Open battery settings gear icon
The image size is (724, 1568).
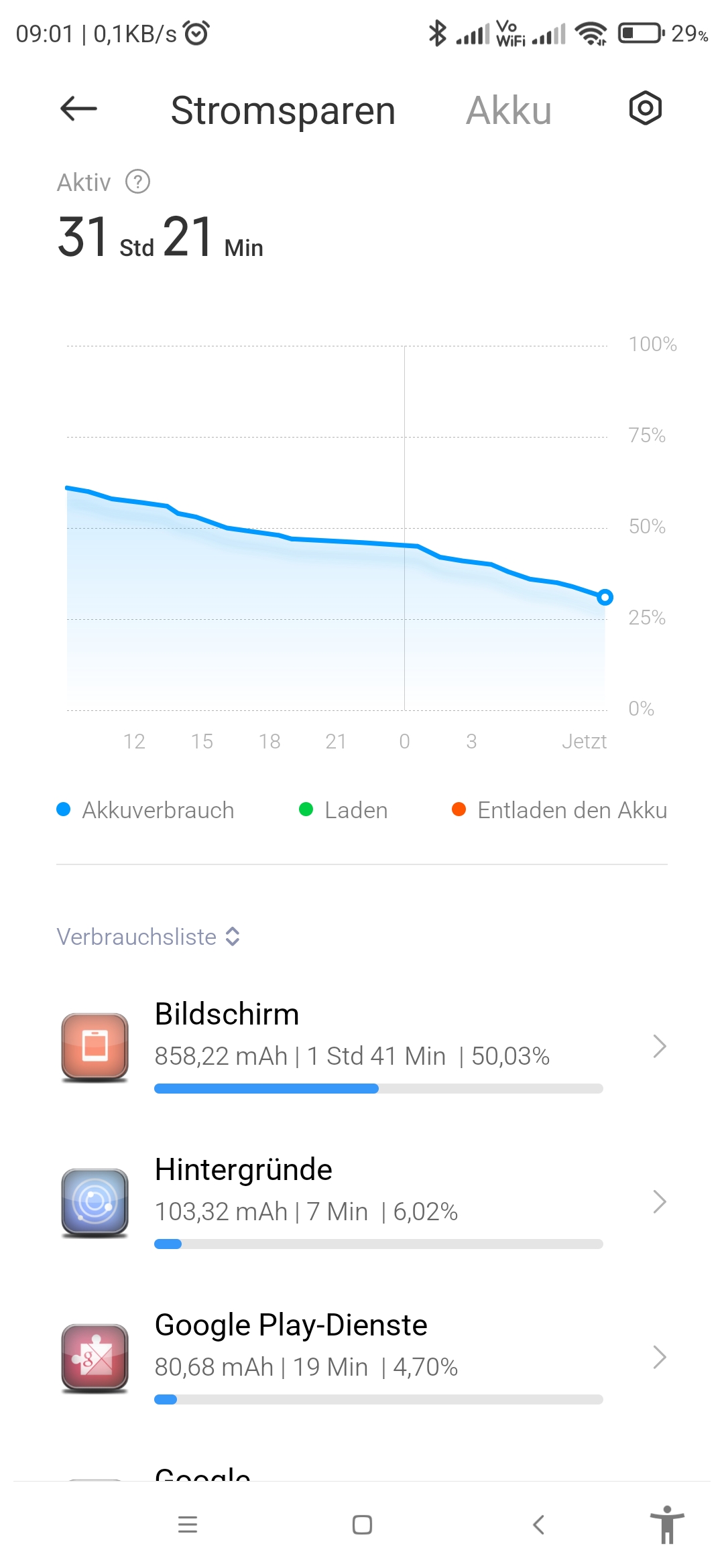645,109
